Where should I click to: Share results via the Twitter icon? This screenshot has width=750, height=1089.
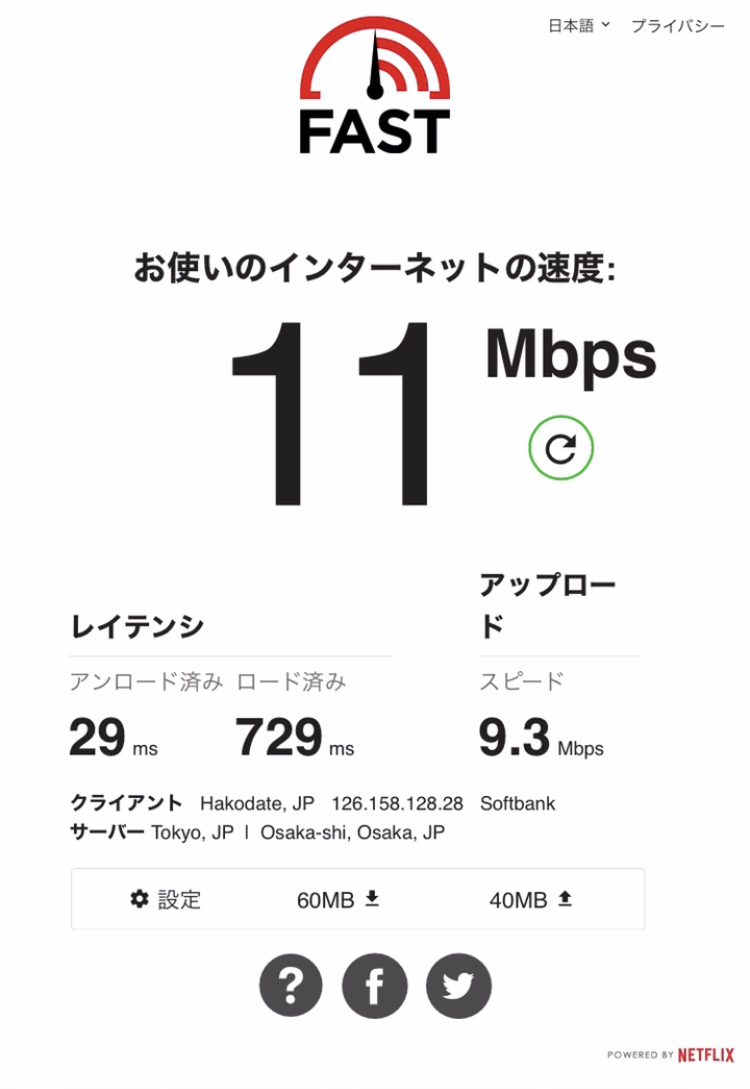458,984
